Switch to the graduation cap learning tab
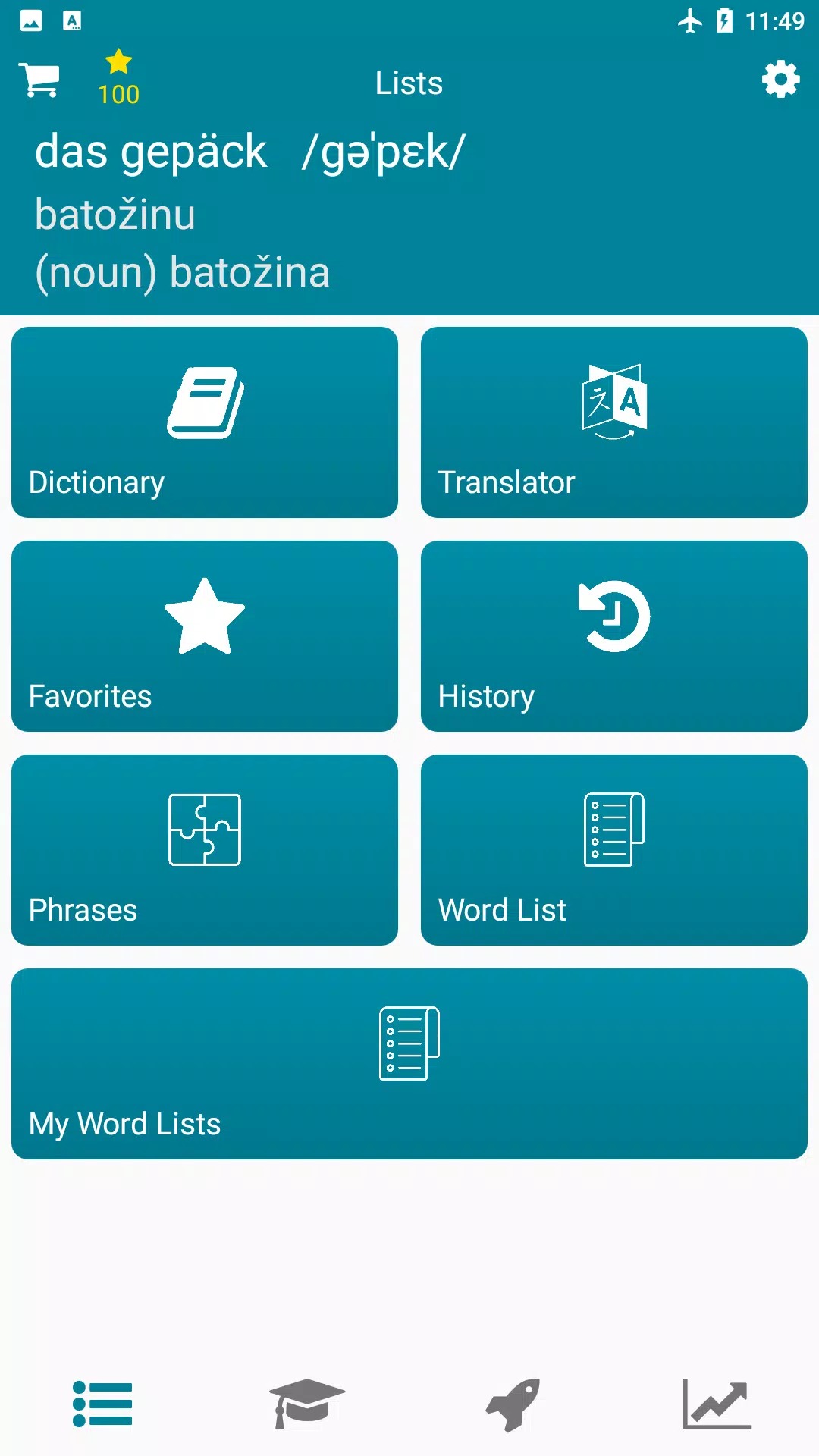Image resolution: width=819 pixels, height=1456 pixels. point(307,1404)
